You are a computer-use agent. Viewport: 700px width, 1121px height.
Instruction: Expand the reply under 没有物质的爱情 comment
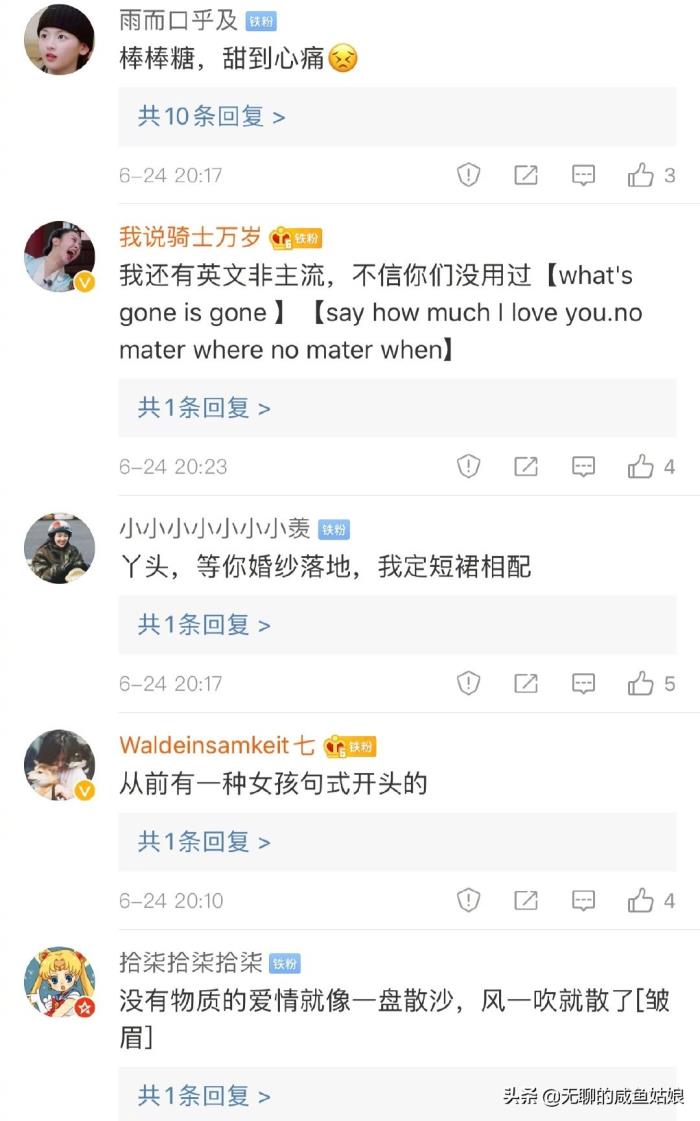[x=204, y=1096]
